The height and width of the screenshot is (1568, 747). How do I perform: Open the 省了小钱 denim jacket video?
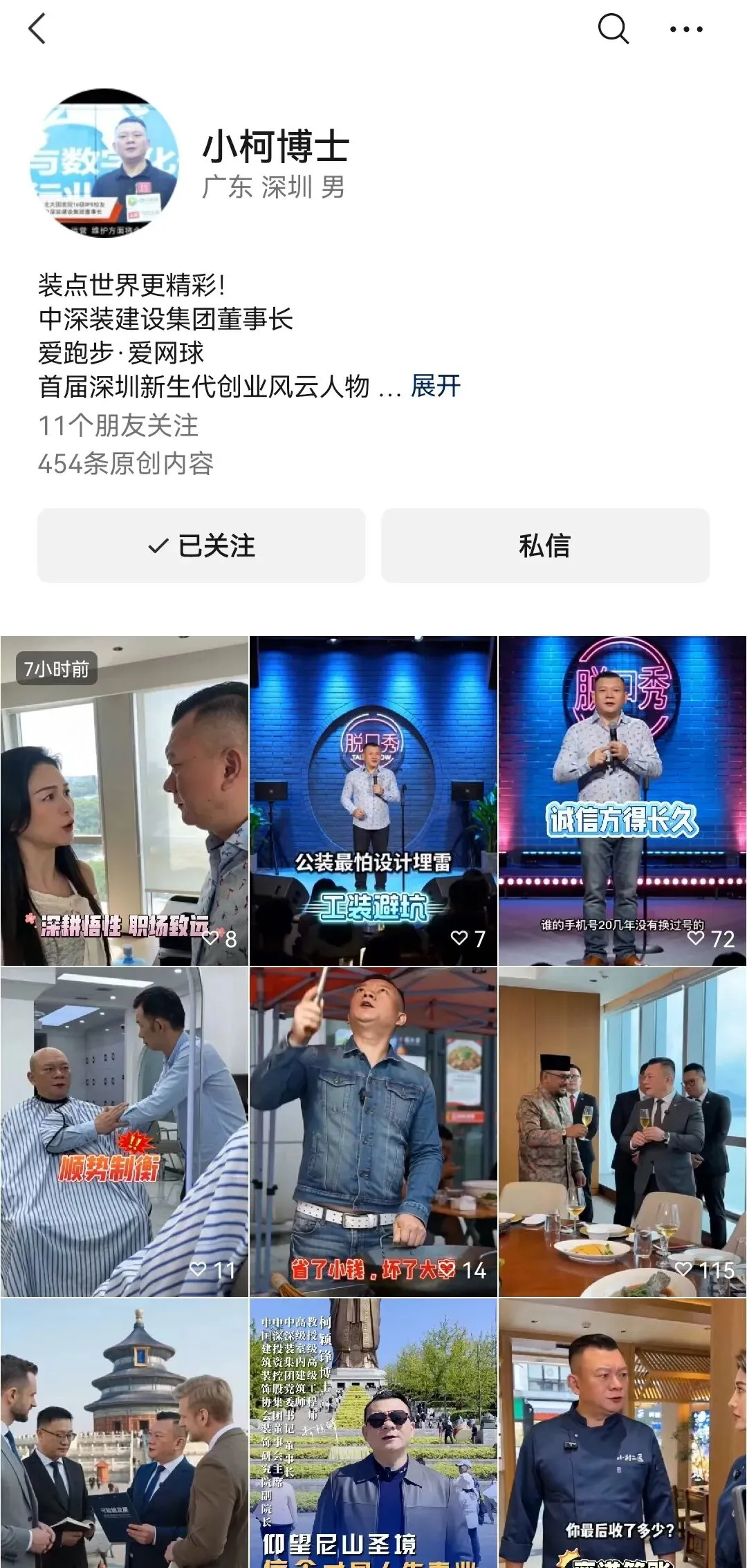coord(373,1132)
